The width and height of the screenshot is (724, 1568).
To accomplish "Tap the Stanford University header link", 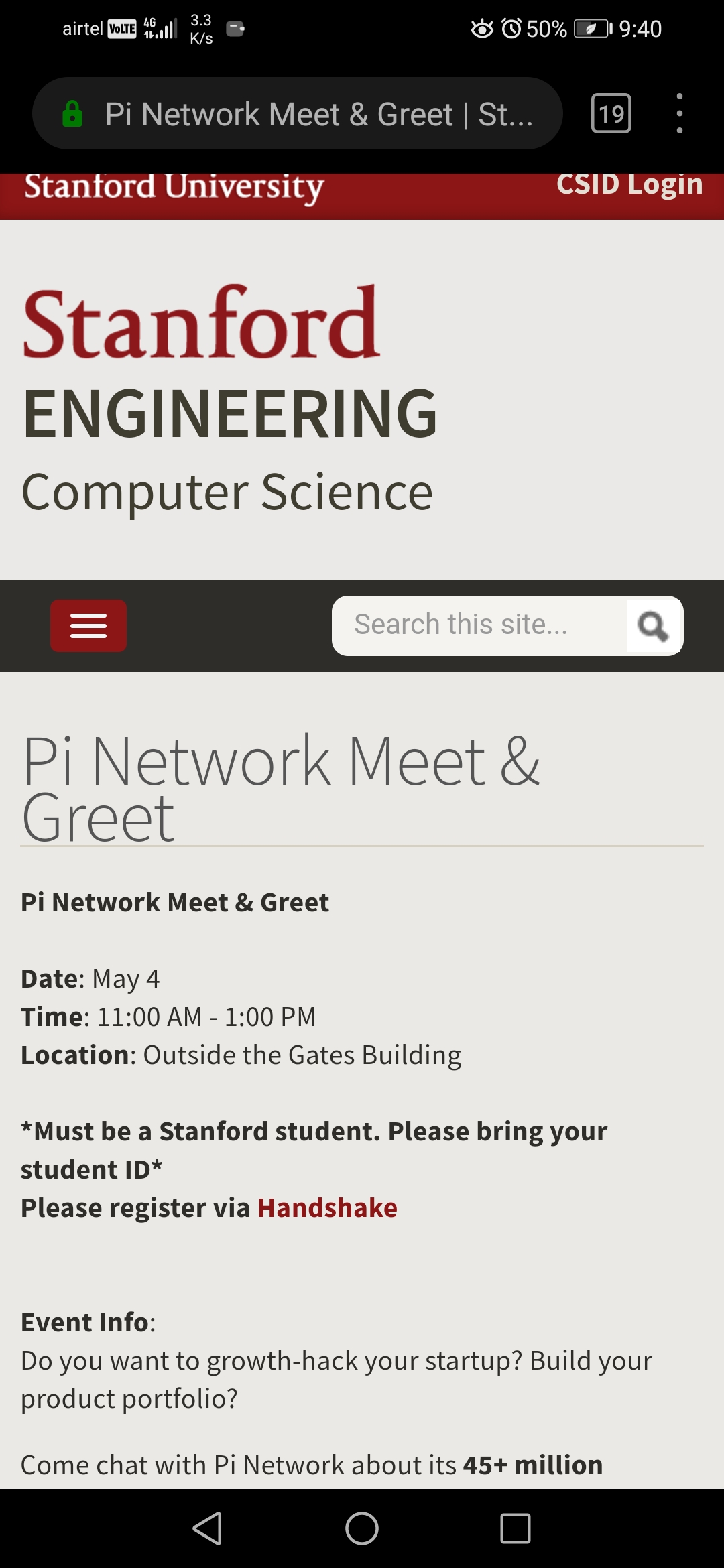I will pos(174,188).
